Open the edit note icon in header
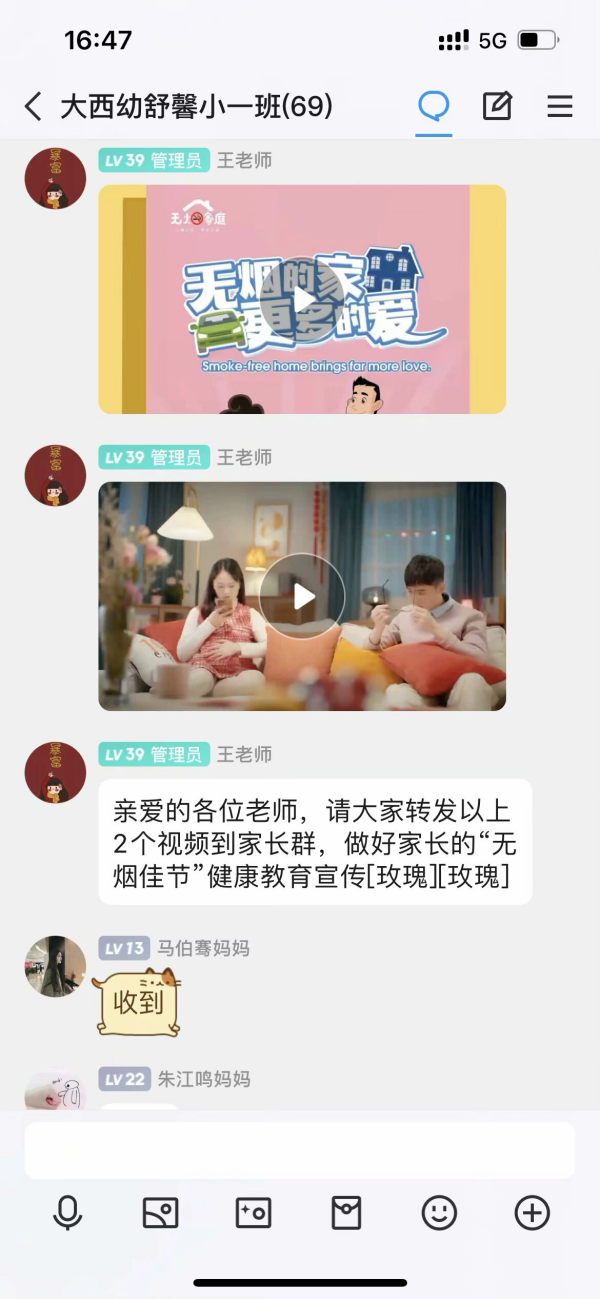 tap(497, 106)
